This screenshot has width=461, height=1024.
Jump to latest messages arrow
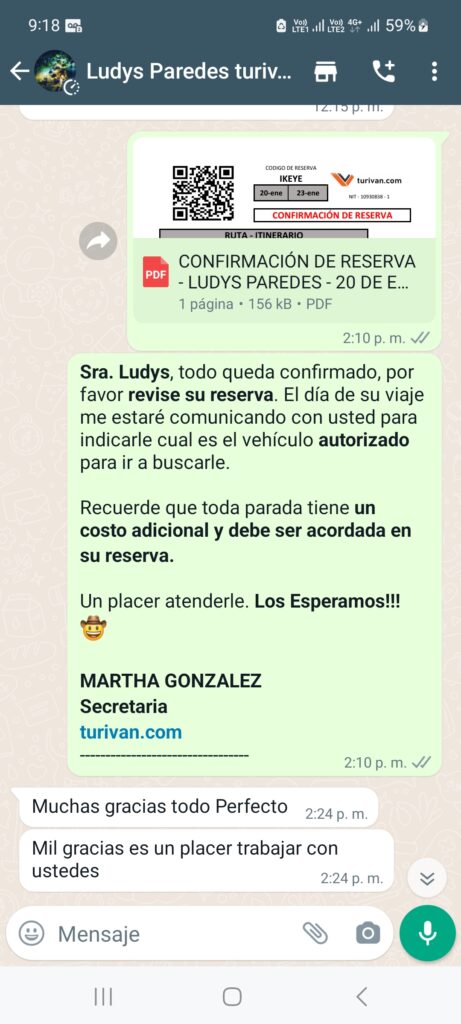click(x=427, y=878)
